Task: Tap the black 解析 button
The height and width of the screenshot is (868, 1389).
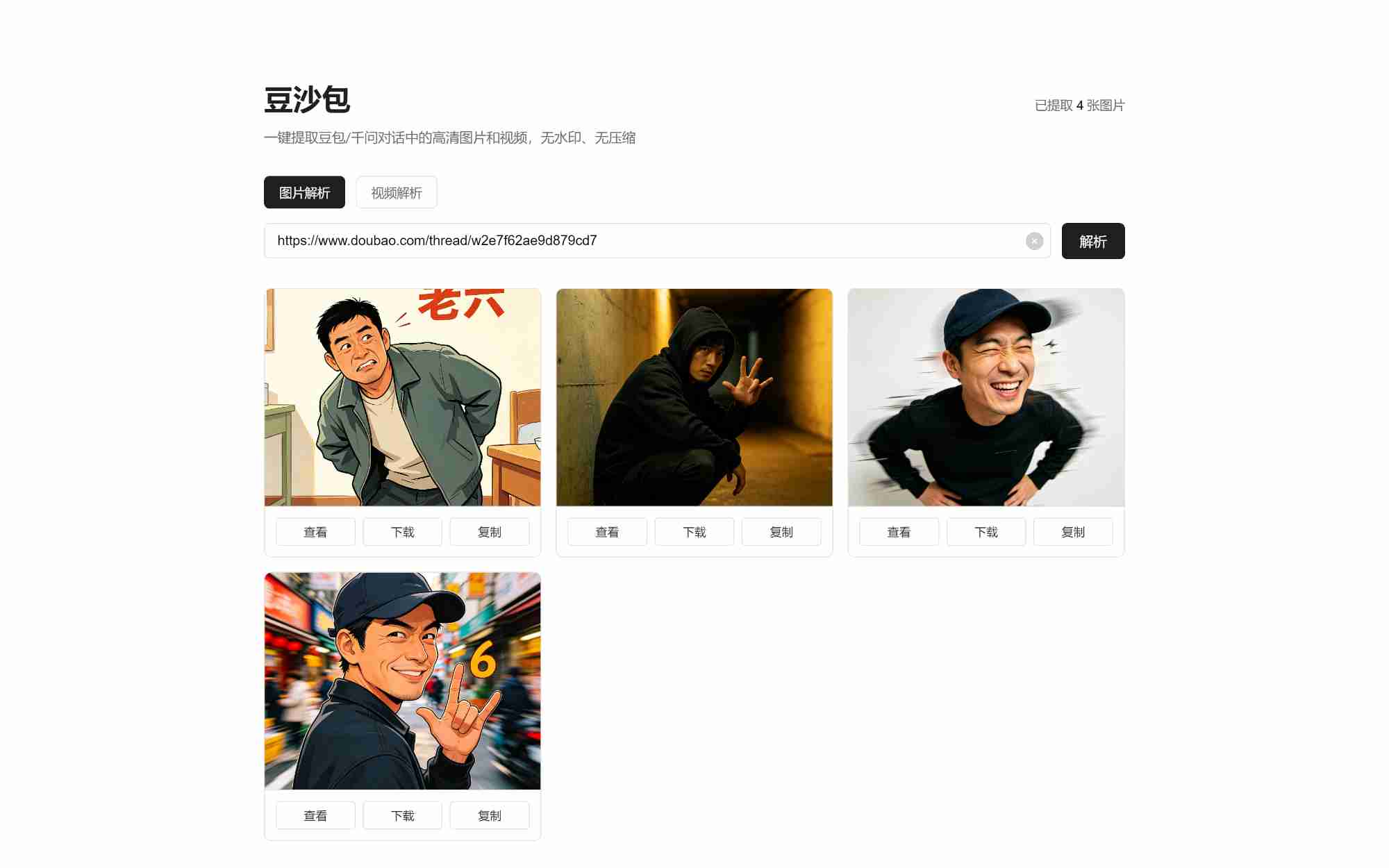Action: [x=1092, y=241]
